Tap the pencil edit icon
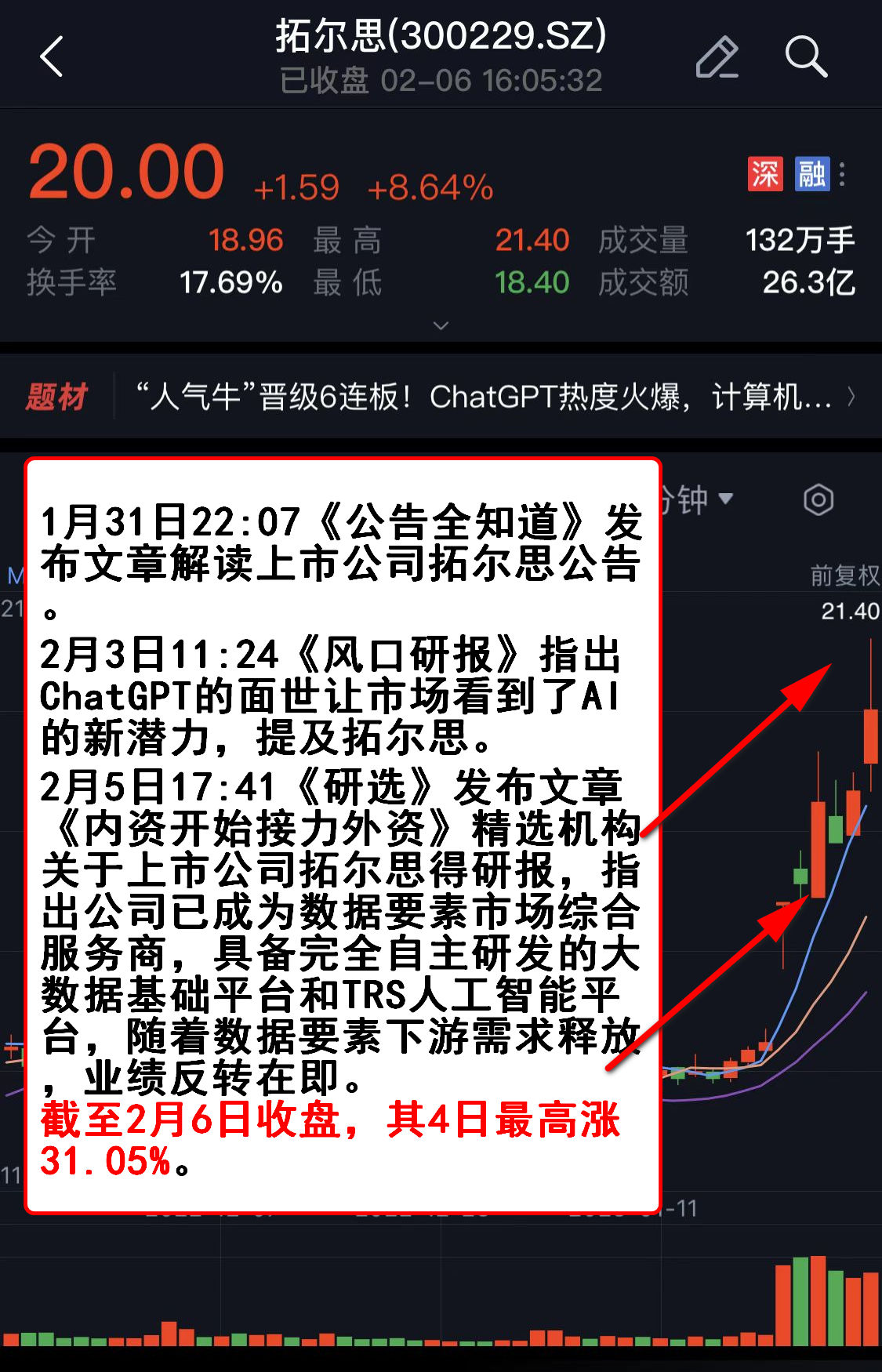 [x=717, y=57]
